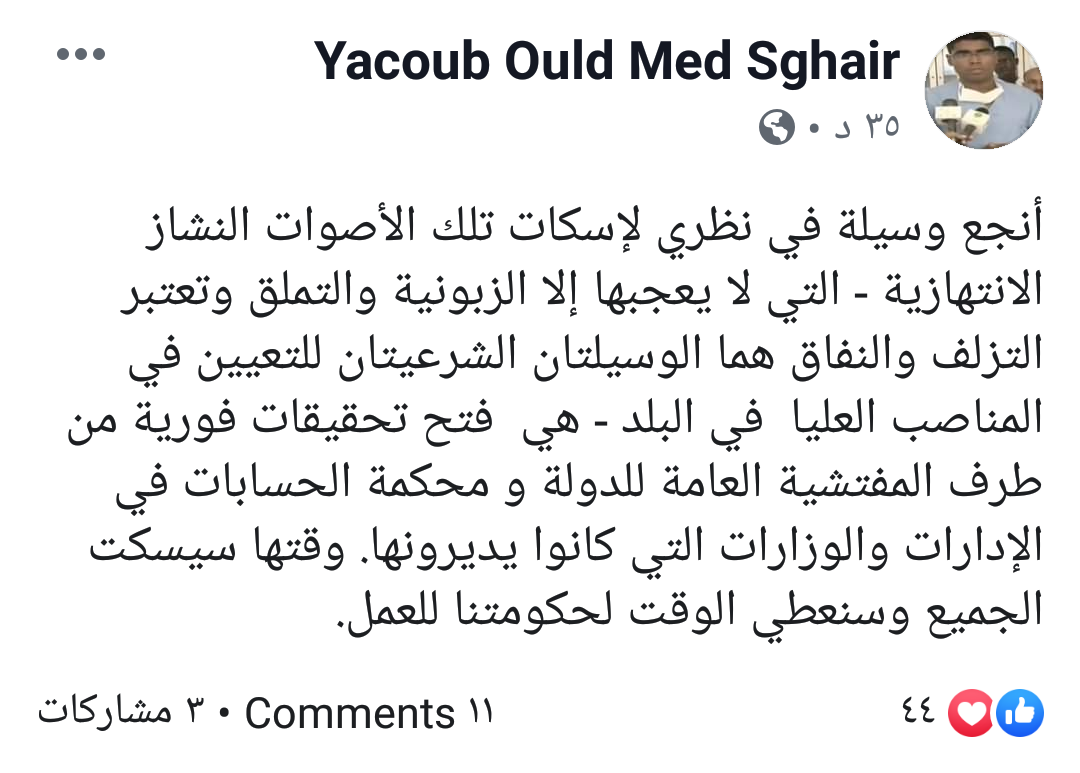Open Yacoub Ould Med Sghair's profile name
This screenshot has width=1080, height=773.
tap(607, 62)
